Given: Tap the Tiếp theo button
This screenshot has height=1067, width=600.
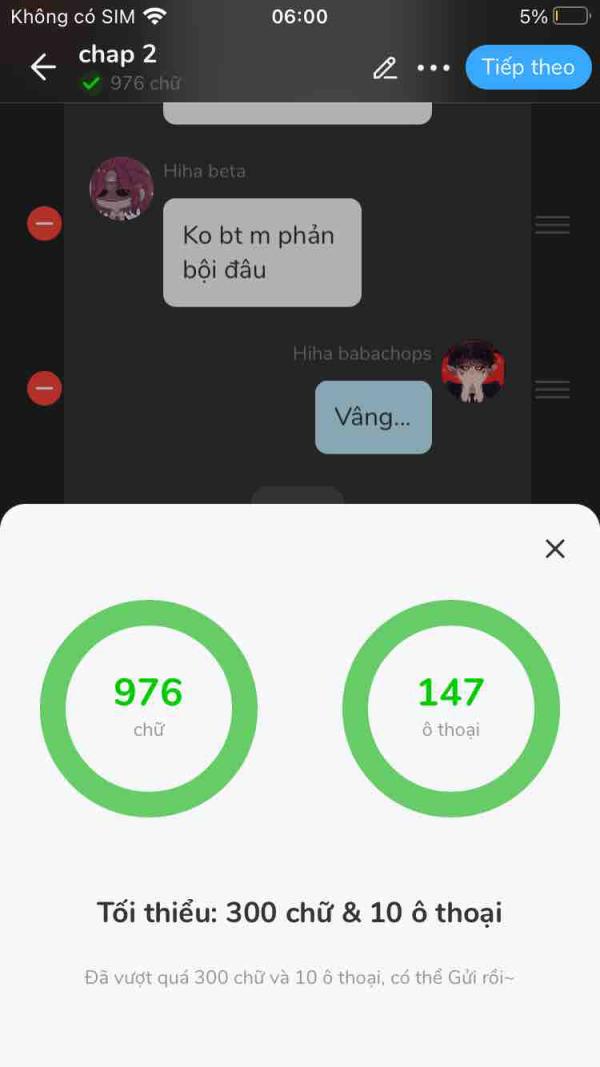Looking at the screenshot, I should click(x=529, y=67).
